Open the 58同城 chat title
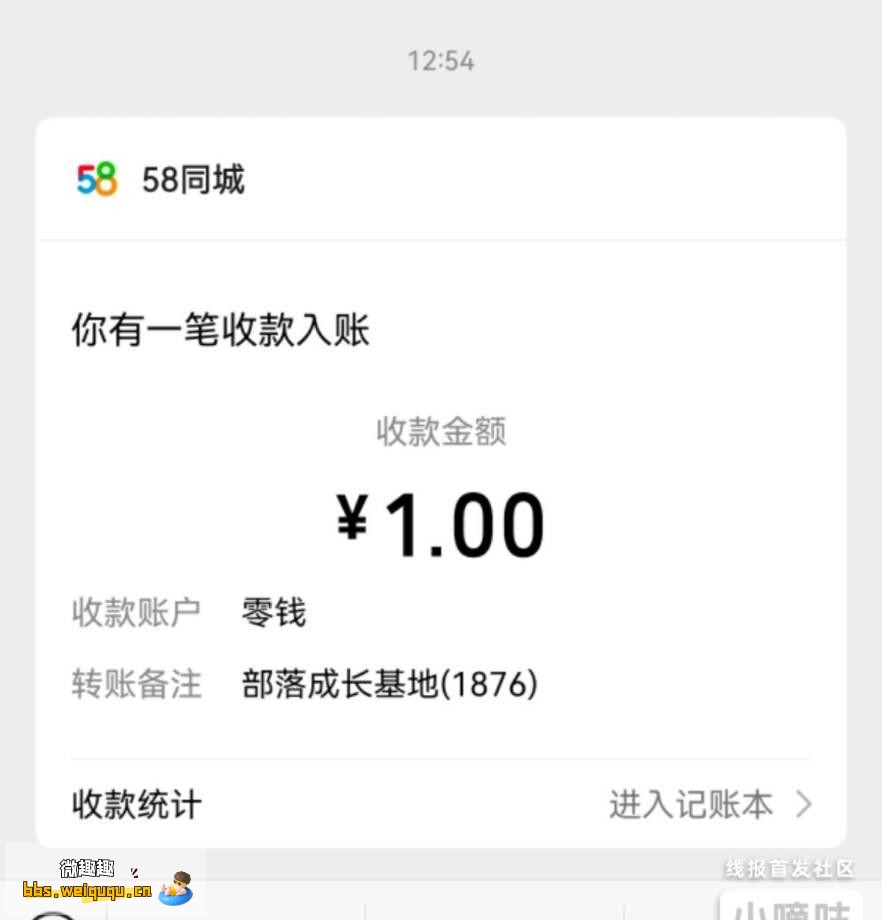This screenshot has height=920, width=882. coord(193,180)
